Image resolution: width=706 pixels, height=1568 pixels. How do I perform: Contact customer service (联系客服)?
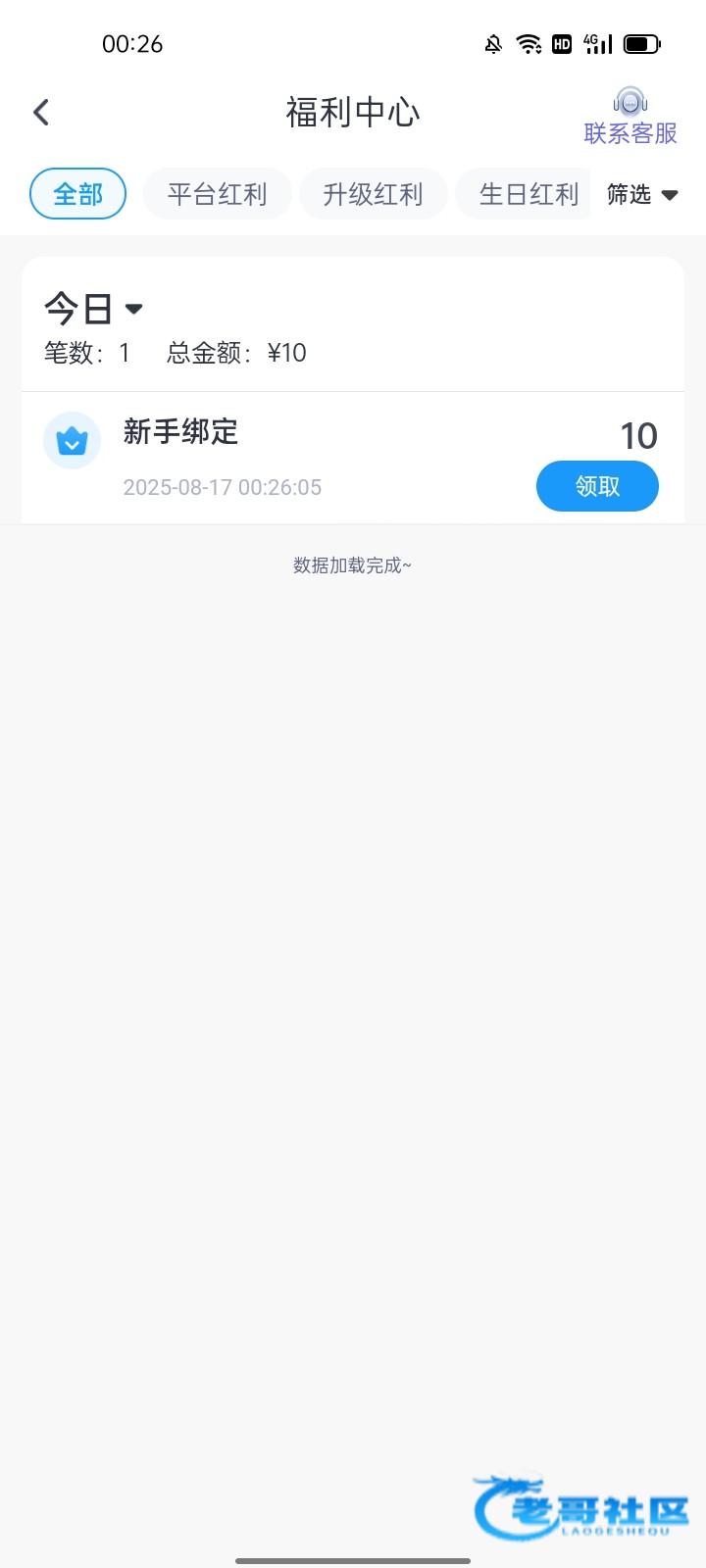click(630, 117)
